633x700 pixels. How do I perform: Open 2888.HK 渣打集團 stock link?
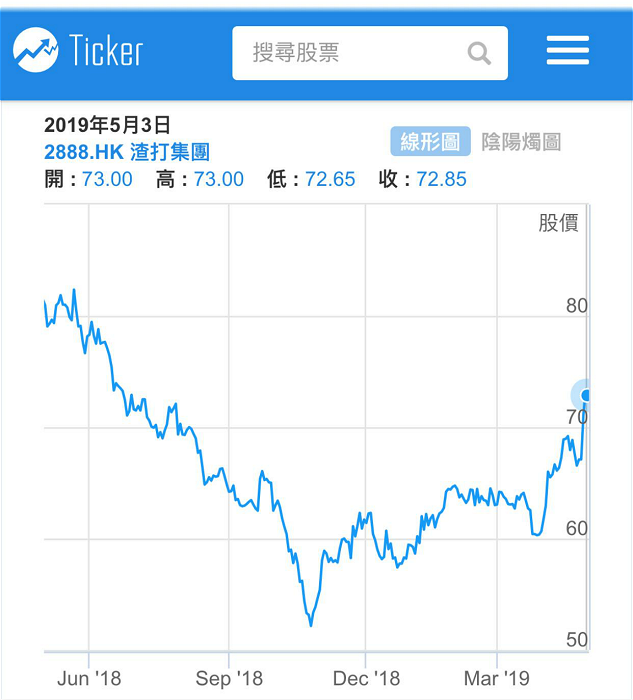pos(127,152)
